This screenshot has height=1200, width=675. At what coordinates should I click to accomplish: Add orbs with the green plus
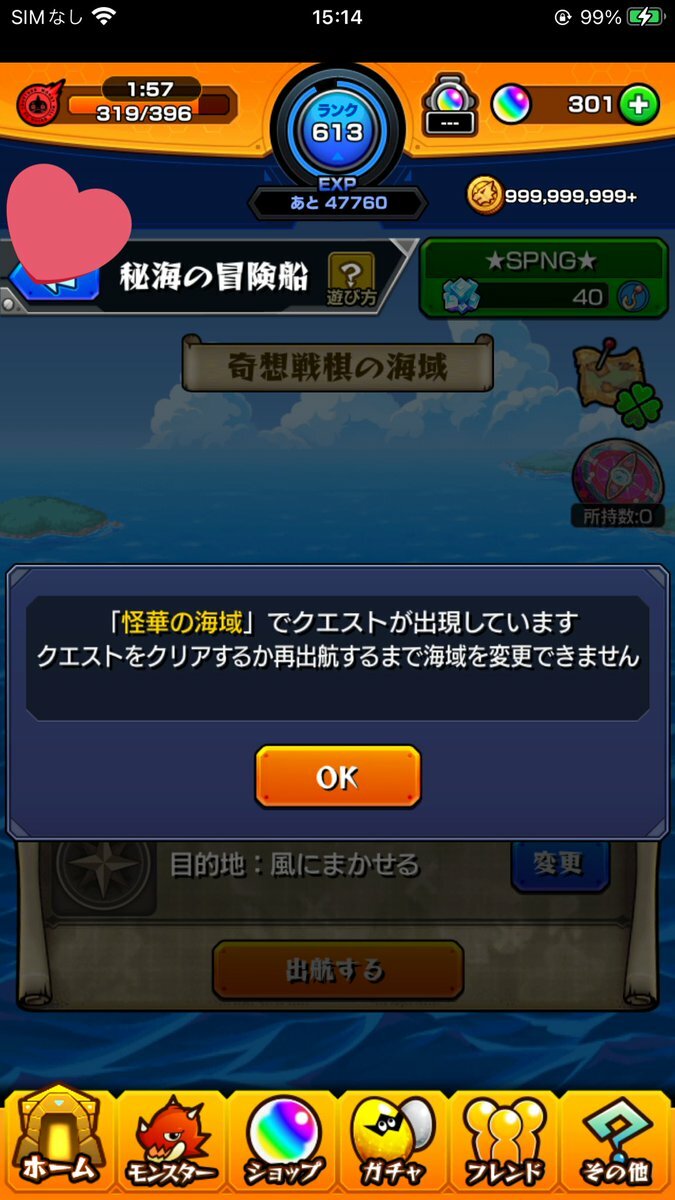(x=638, y=104)
